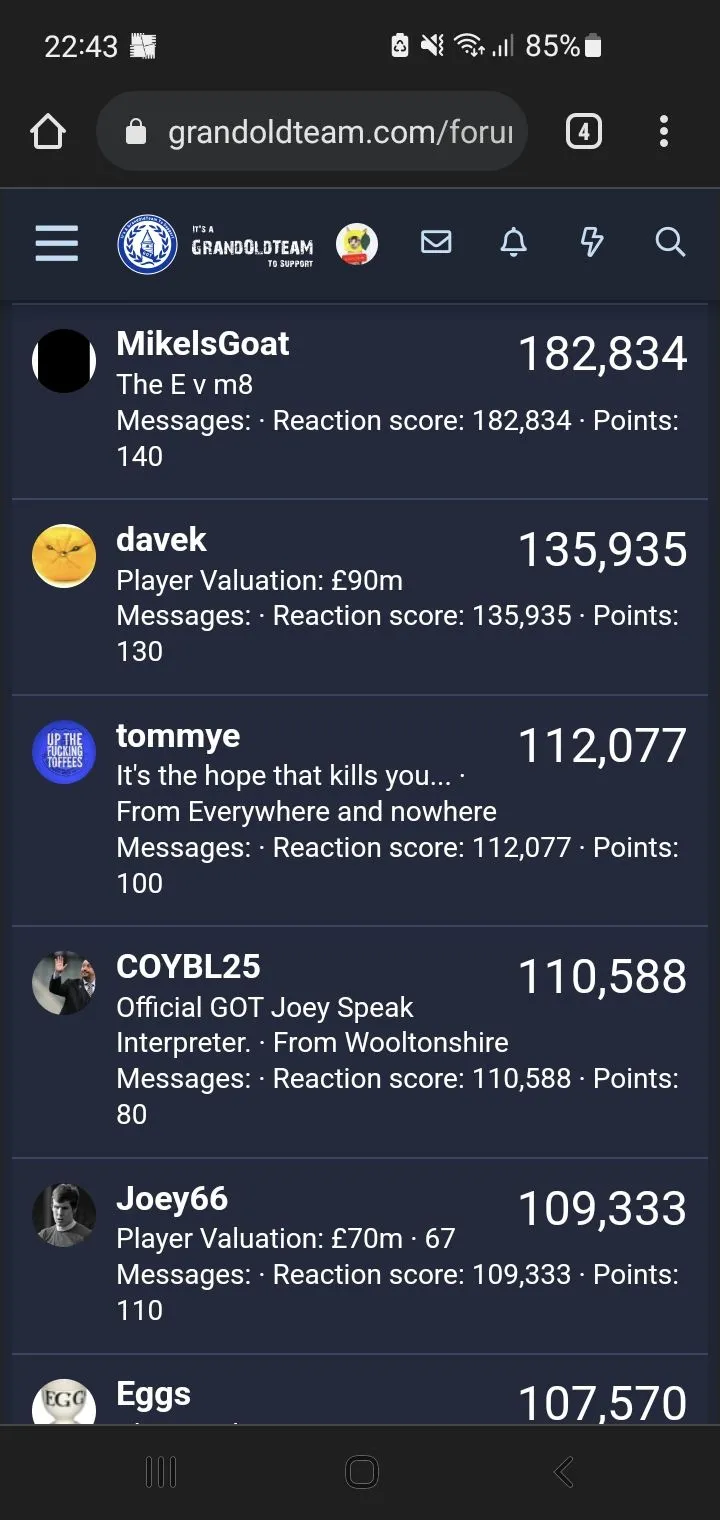Open Joey66's member profile
Viewport: 720px width, 1520px height.
[x=172, y=1199]
